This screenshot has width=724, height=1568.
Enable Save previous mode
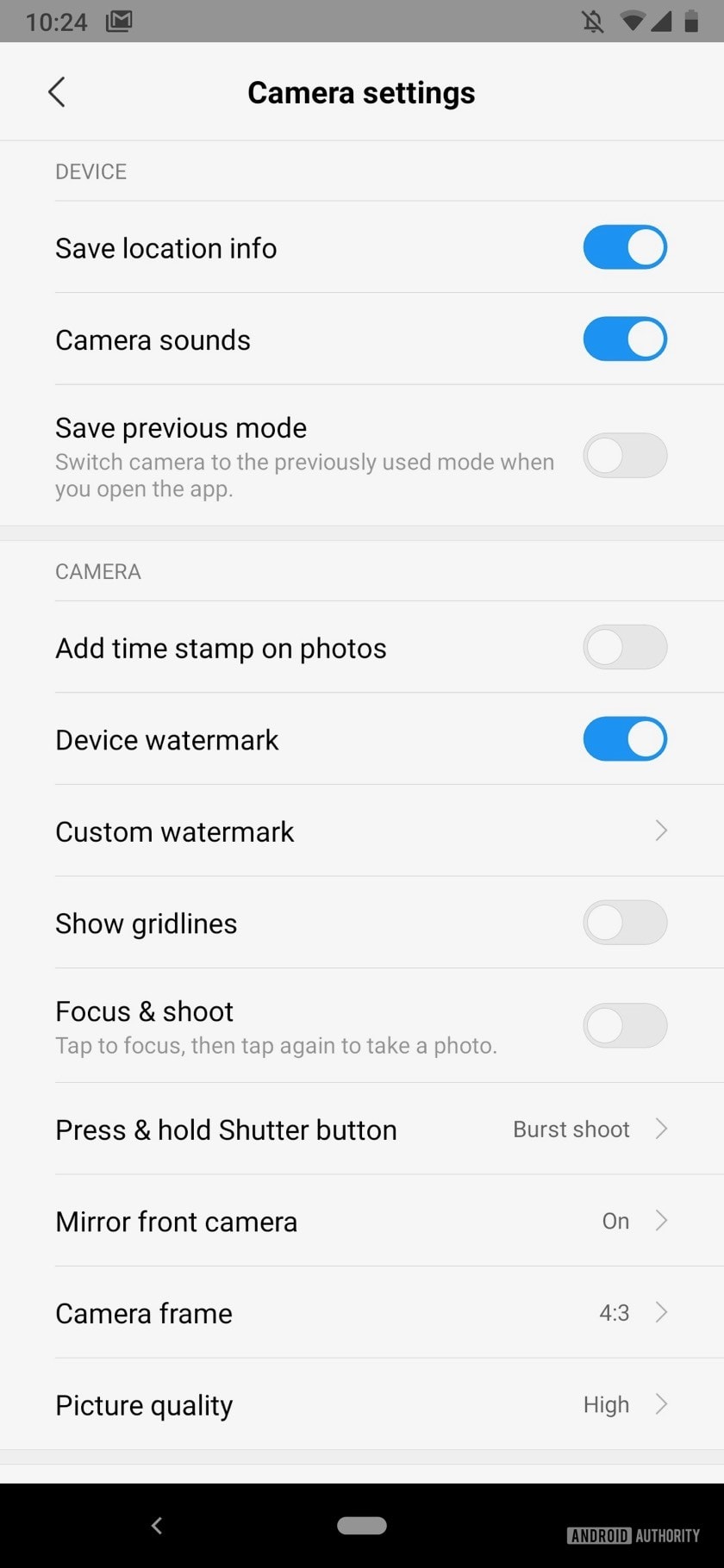click(x=625, y=456)
